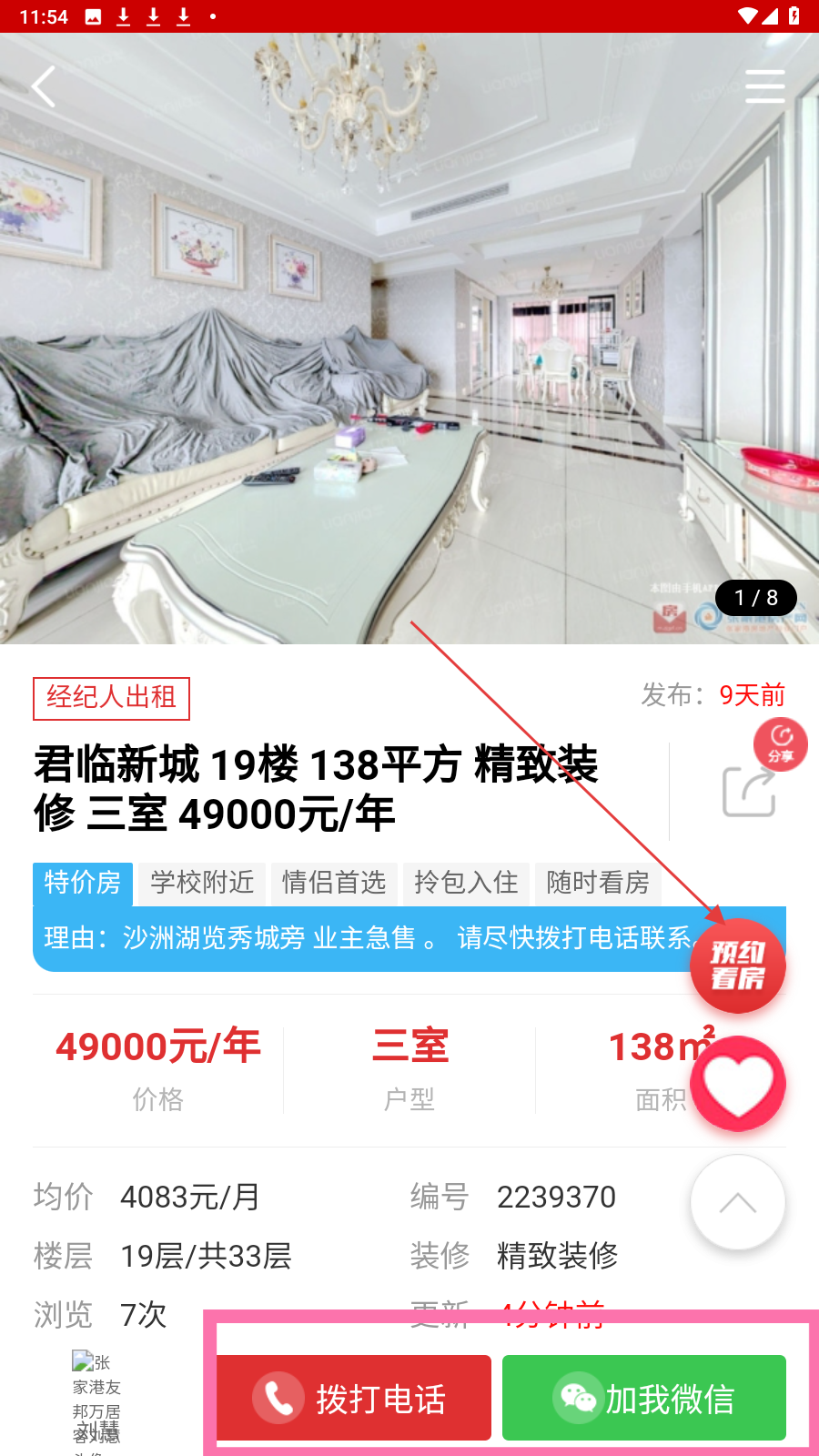The height and width of the screenshot is (1456, 819).
Task: Favorite this listing with the heart
Action: click(x=738, y=1084)
